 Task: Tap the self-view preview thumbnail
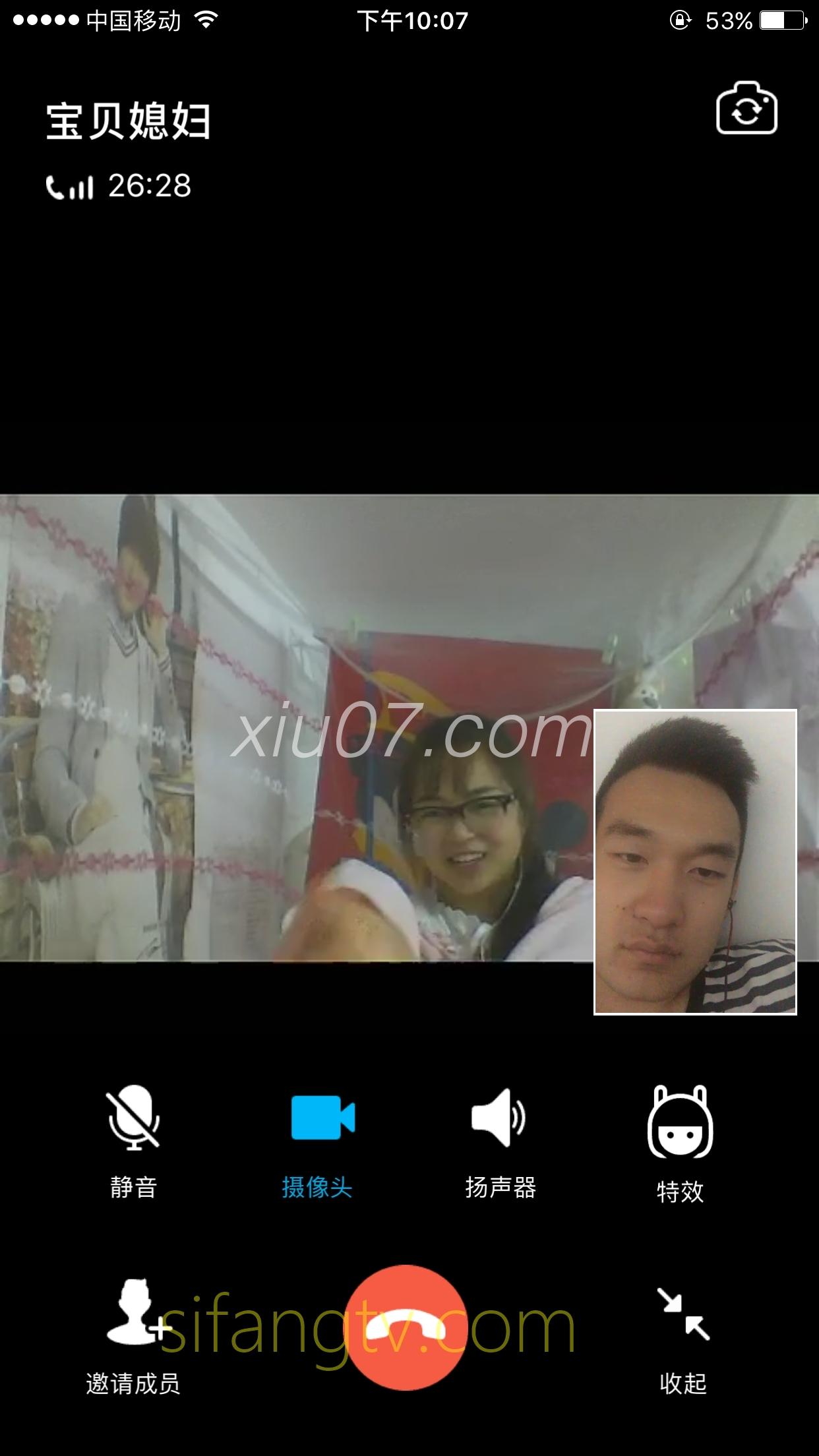[695, 861]
